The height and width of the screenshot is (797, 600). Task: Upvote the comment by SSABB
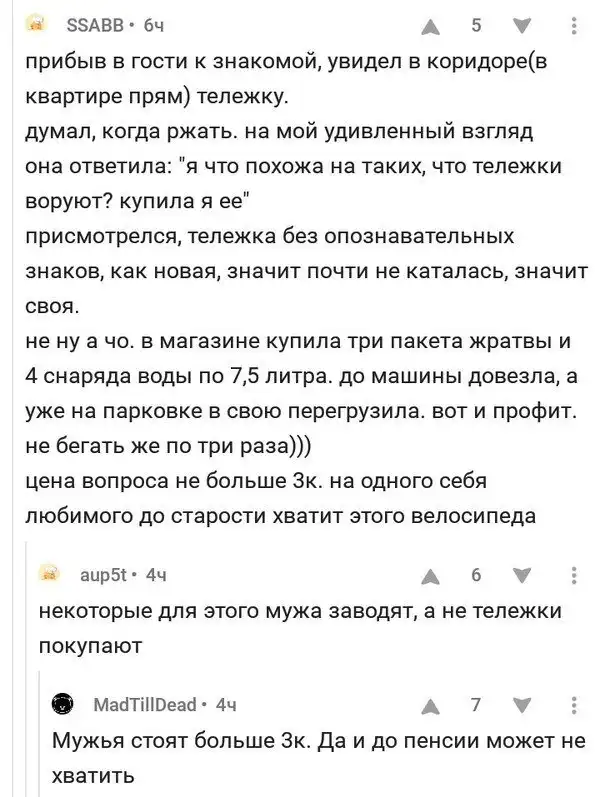(431, 27)
